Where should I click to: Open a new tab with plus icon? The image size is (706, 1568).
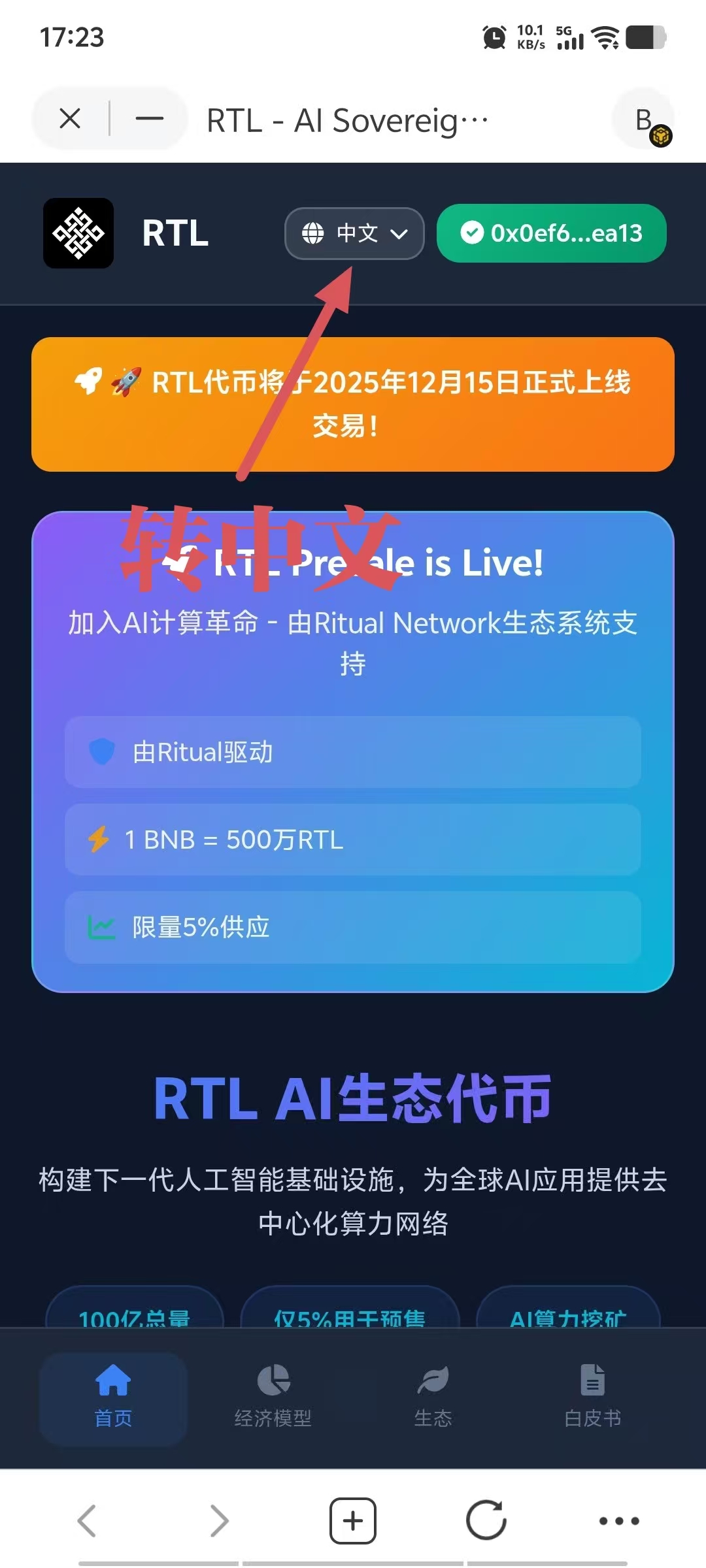point(353,1520)
